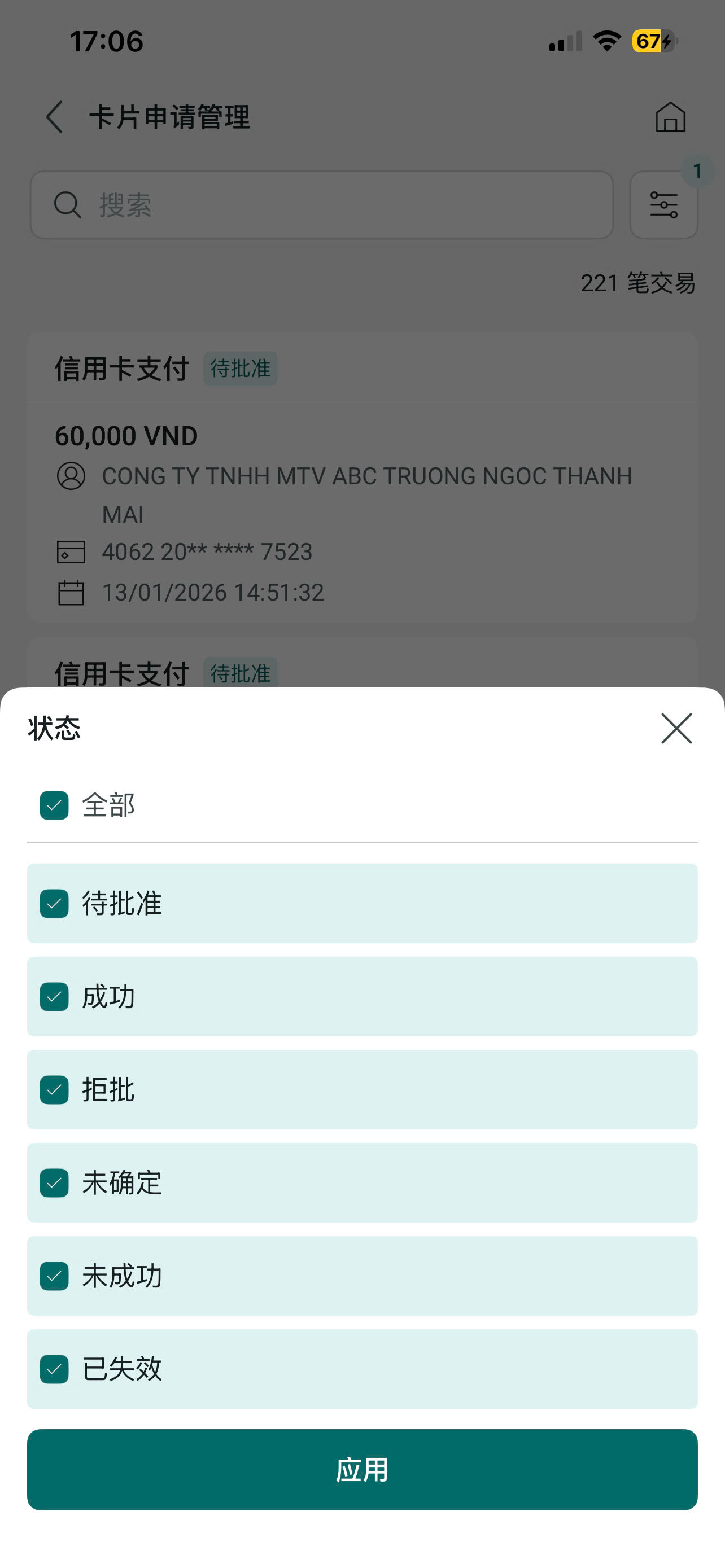Uncheck the 已失效 status filter

pyautogui.click(x=54, y=1369)
